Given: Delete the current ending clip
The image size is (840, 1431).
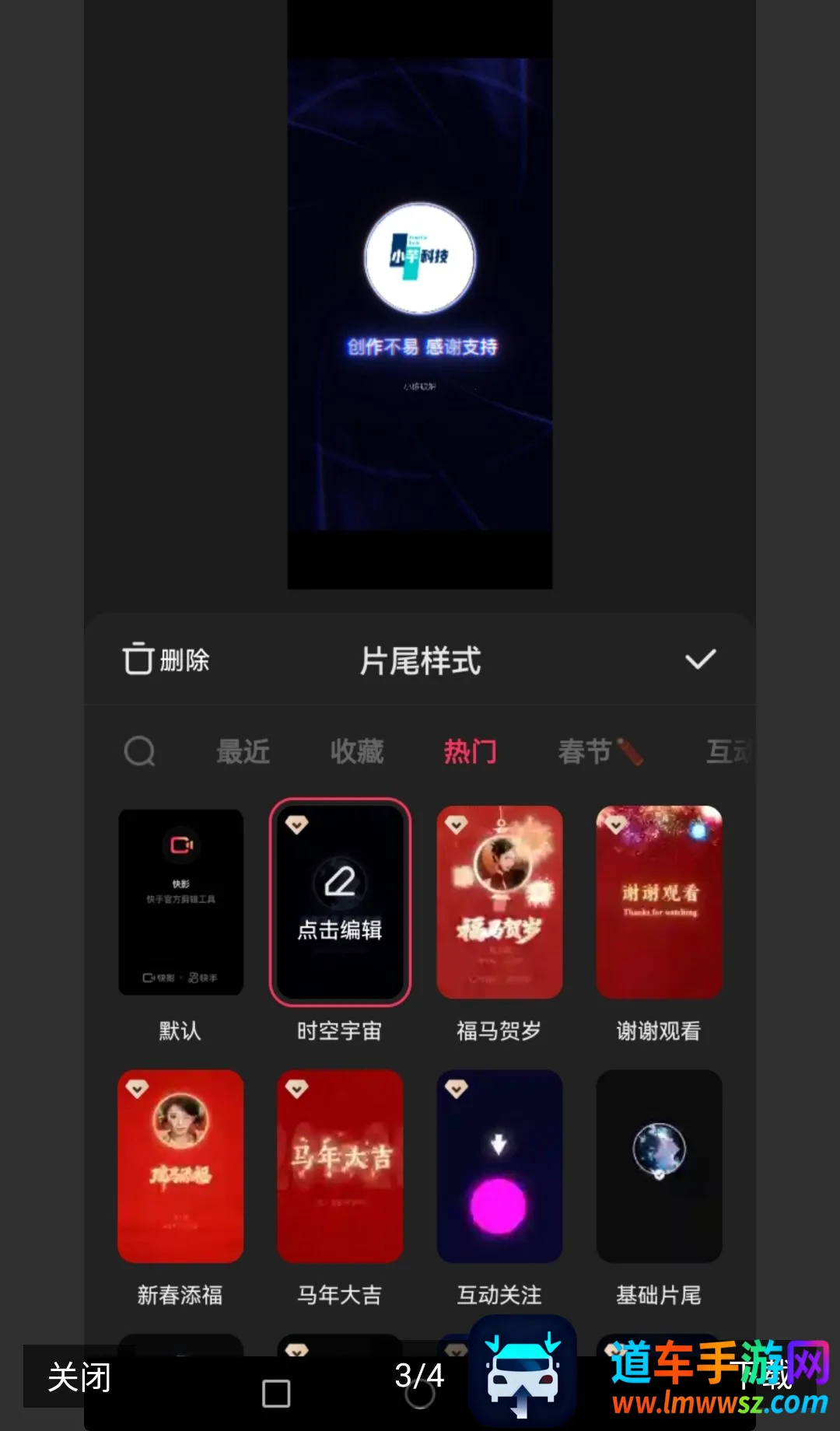Looking at the screenshot, I should [166, 660].
